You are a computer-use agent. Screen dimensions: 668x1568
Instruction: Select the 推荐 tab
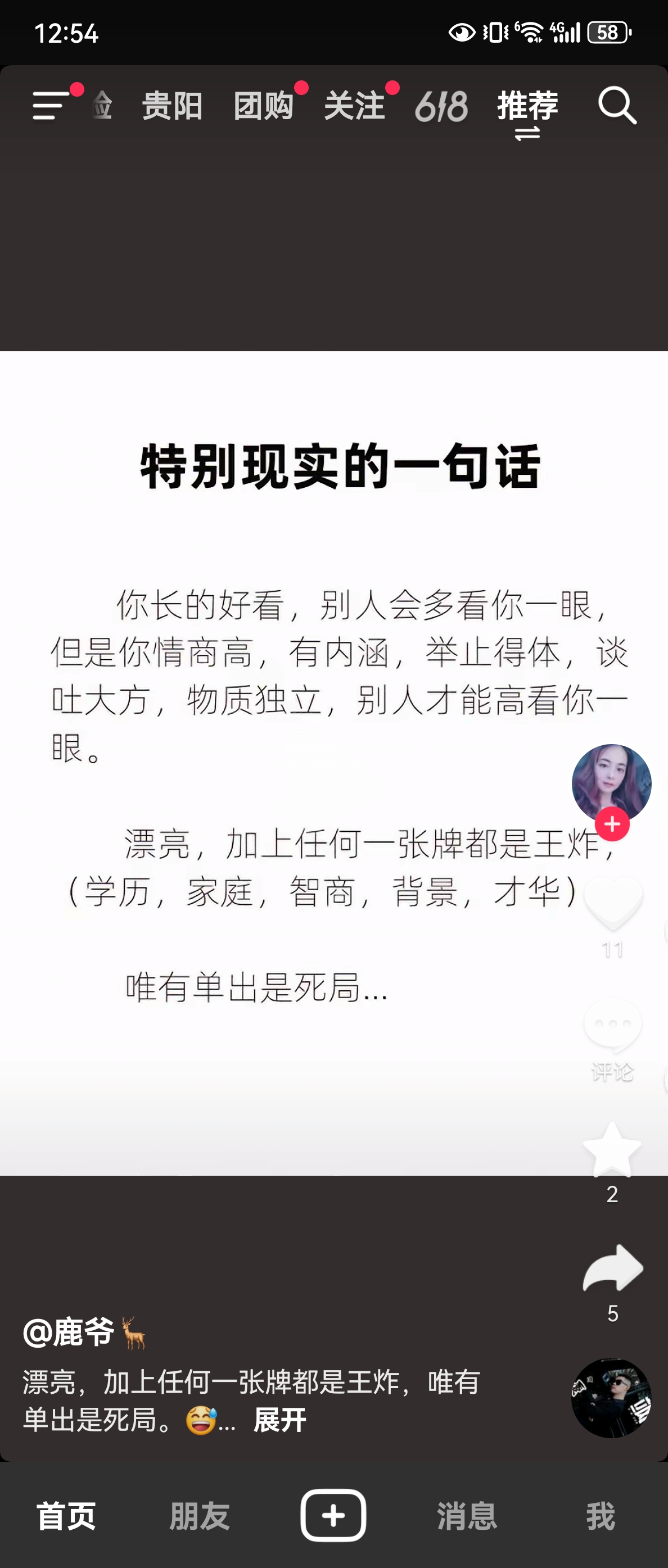(x=527, y=106)
